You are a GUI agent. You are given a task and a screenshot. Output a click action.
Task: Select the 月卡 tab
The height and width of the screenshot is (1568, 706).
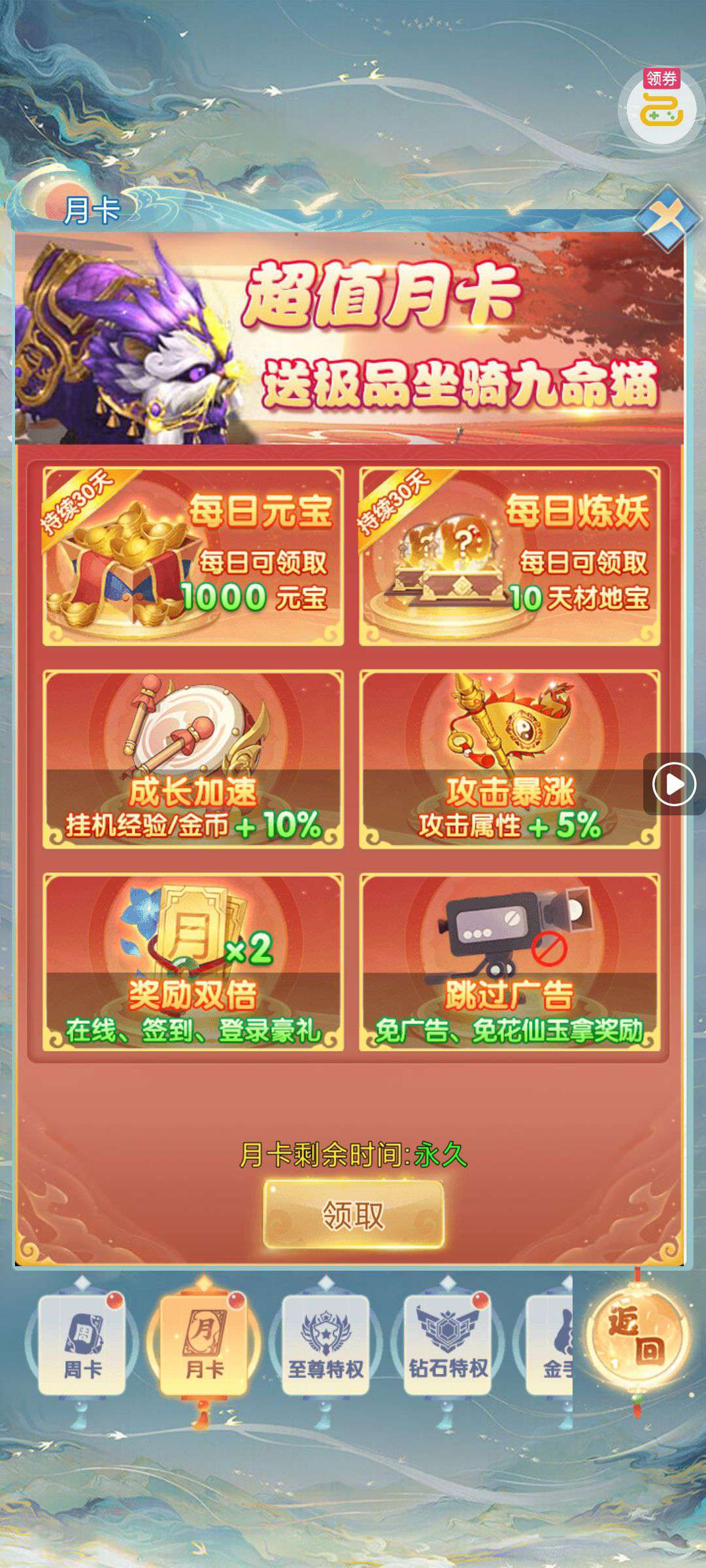(x=204, y=1346)
